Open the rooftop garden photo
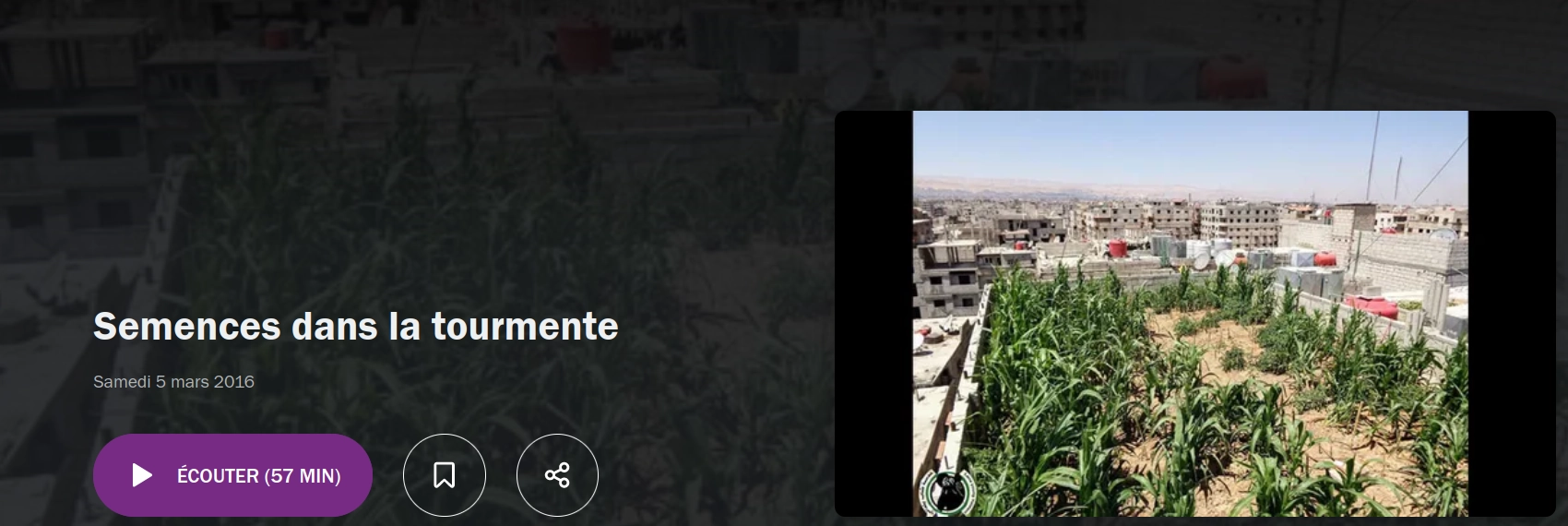Image resolution: width=1568 pixels, height=526 pixels. coord(1190,314)
